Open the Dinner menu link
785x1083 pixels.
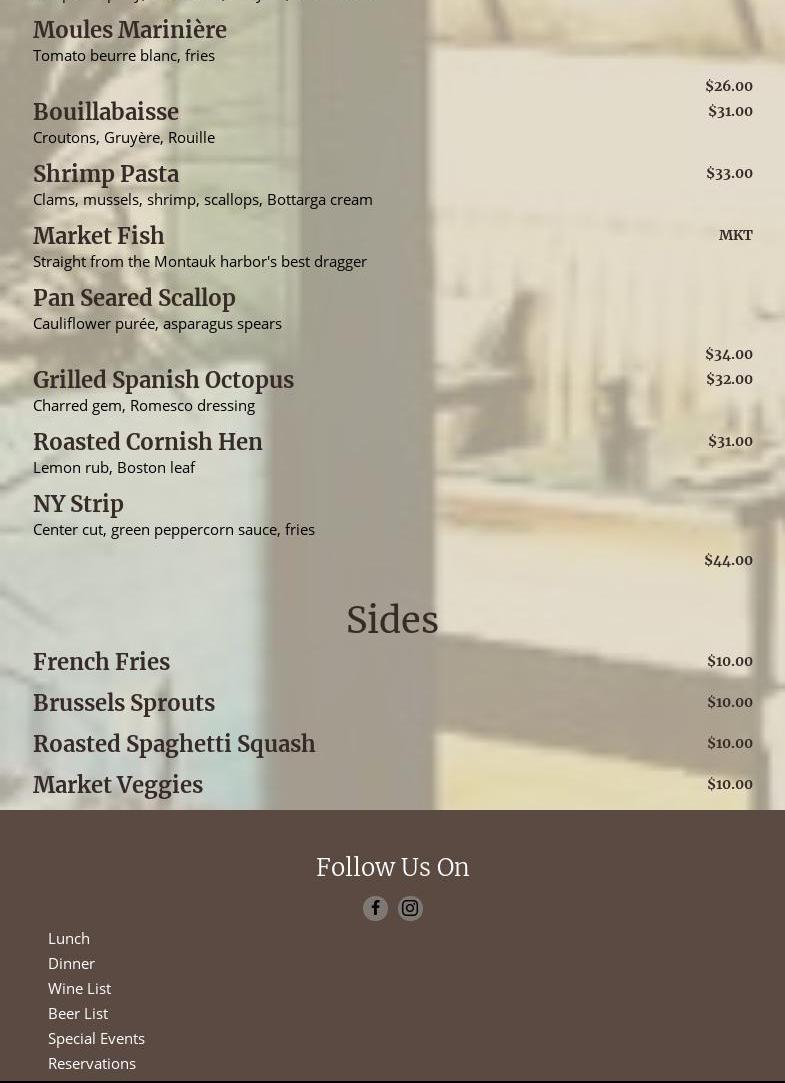point(72,963)
